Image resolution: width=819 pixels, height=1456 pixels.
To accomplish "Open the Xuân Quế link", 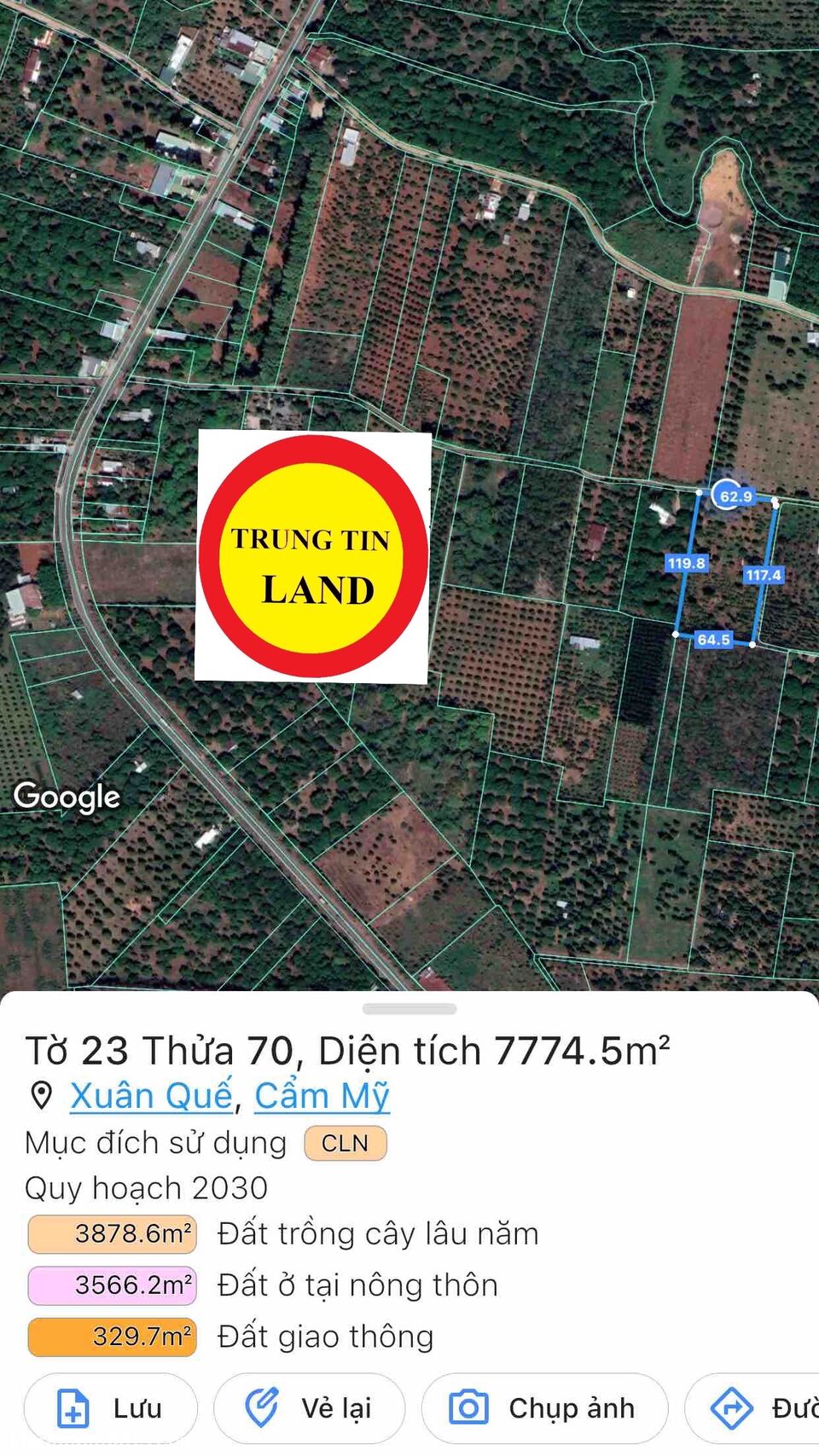I will tap(150, 1096).
